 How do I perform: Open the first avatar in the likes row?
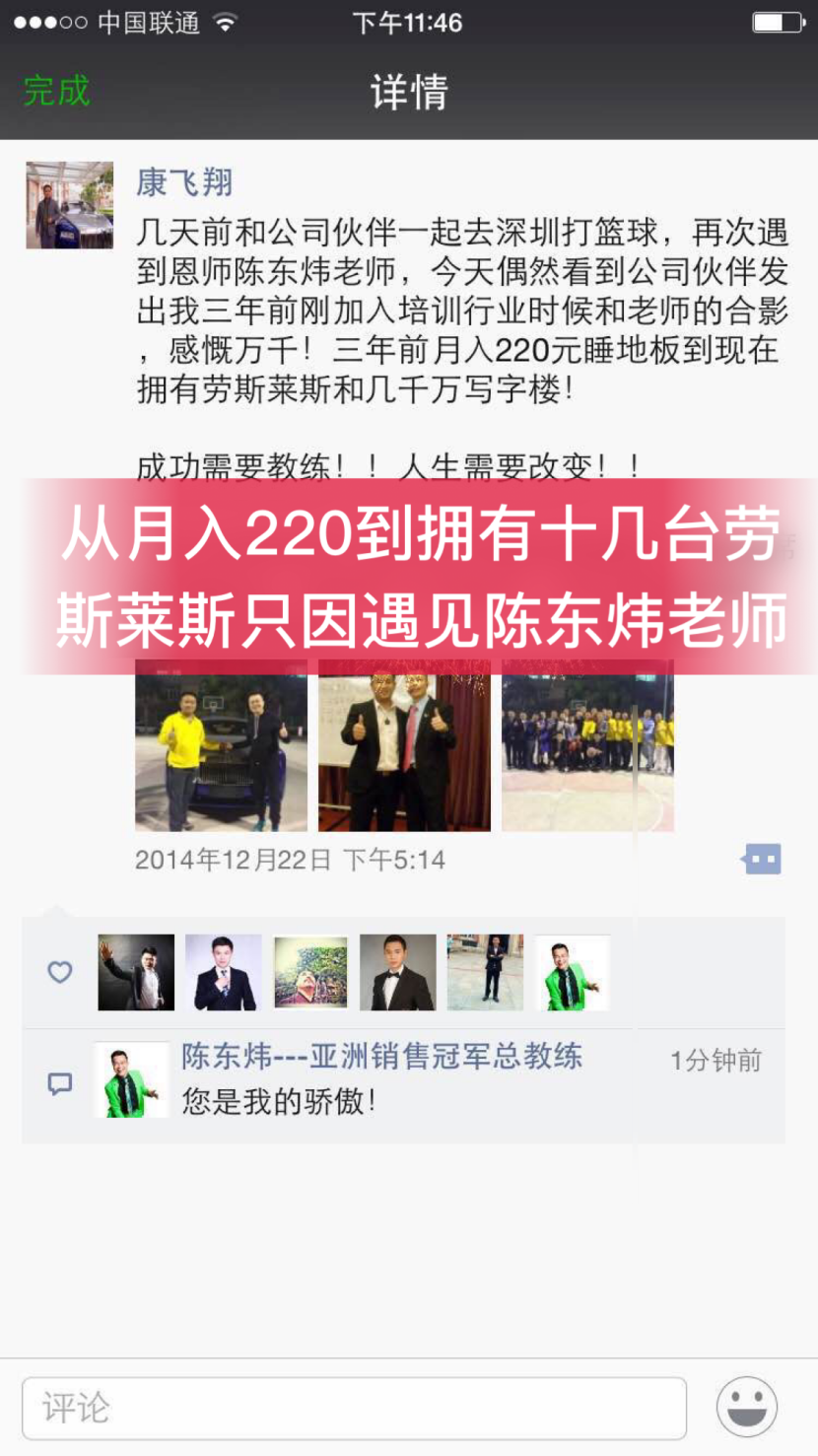coord(136,972)
